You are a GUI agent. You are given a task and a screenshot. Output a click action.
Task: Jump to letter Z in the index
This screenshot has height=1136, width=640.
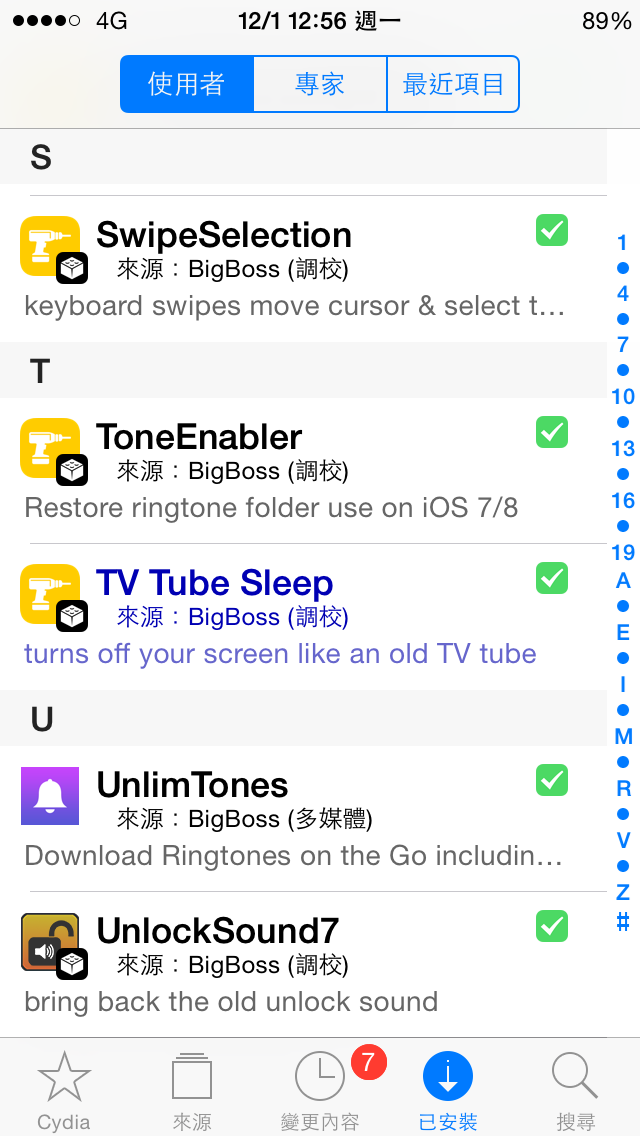point(623,892)
